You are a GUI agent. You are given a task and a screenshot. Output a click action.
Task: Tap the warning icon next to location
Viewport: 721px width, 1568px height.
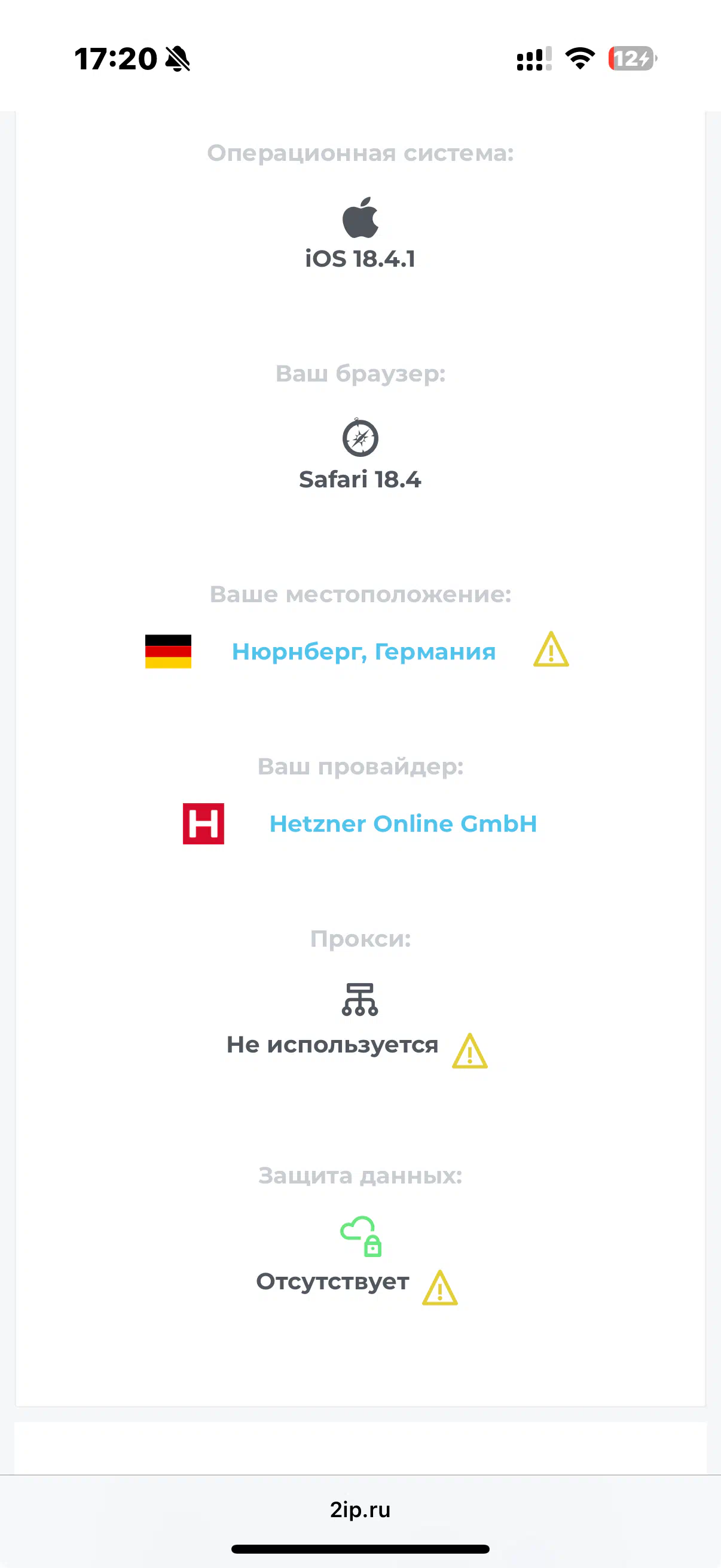(551, 649)
